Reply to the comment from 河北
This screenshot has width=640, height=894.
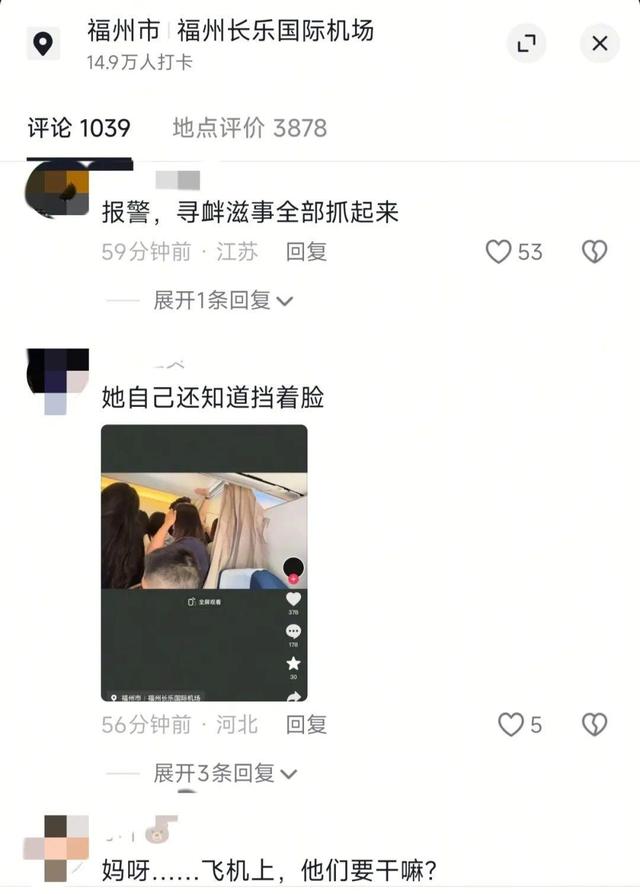click(306, 724)
